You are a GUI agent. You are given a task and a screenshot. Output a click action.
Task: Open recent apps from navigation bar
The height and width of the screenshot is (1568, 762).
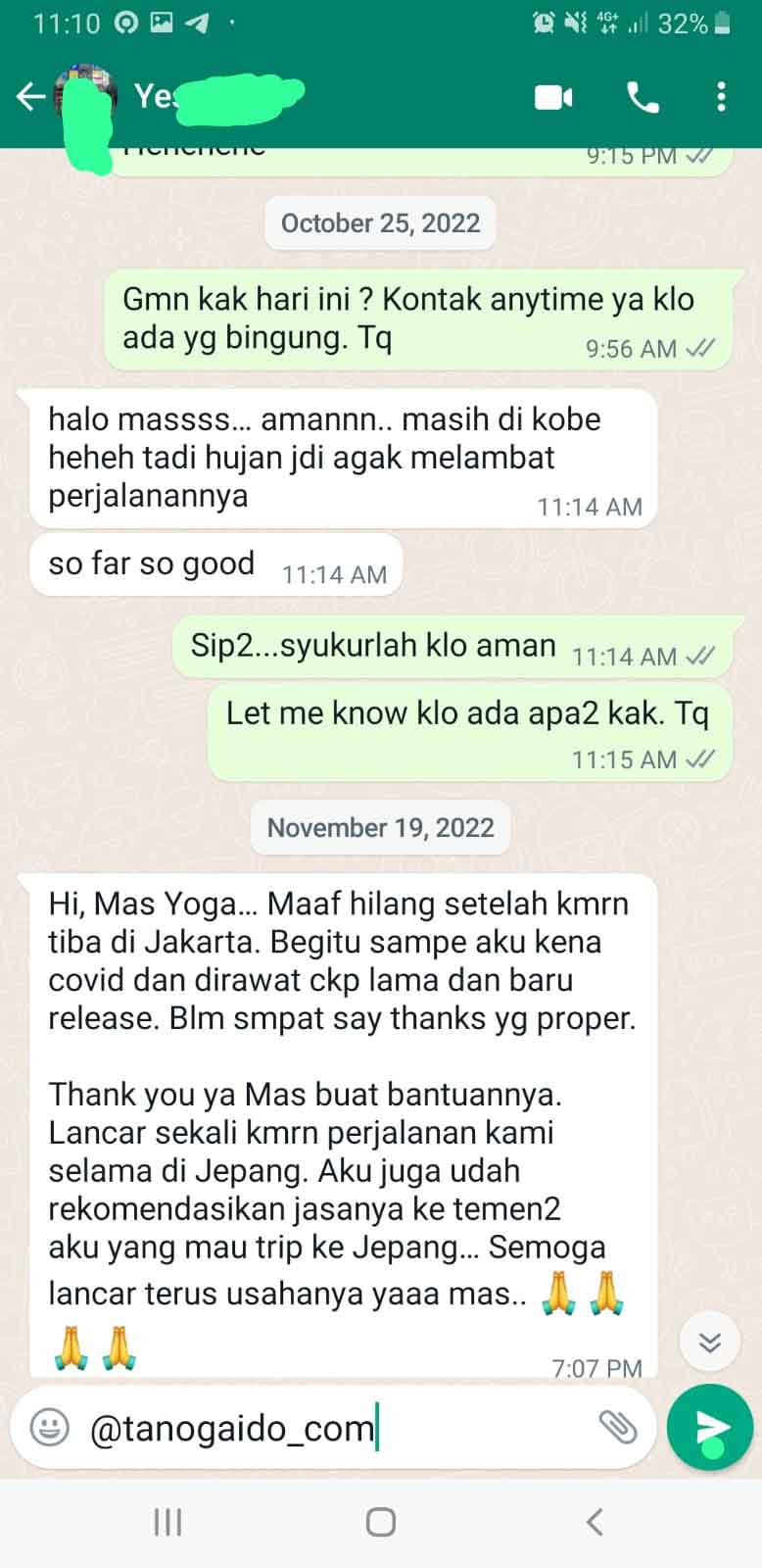point(167,1522)
